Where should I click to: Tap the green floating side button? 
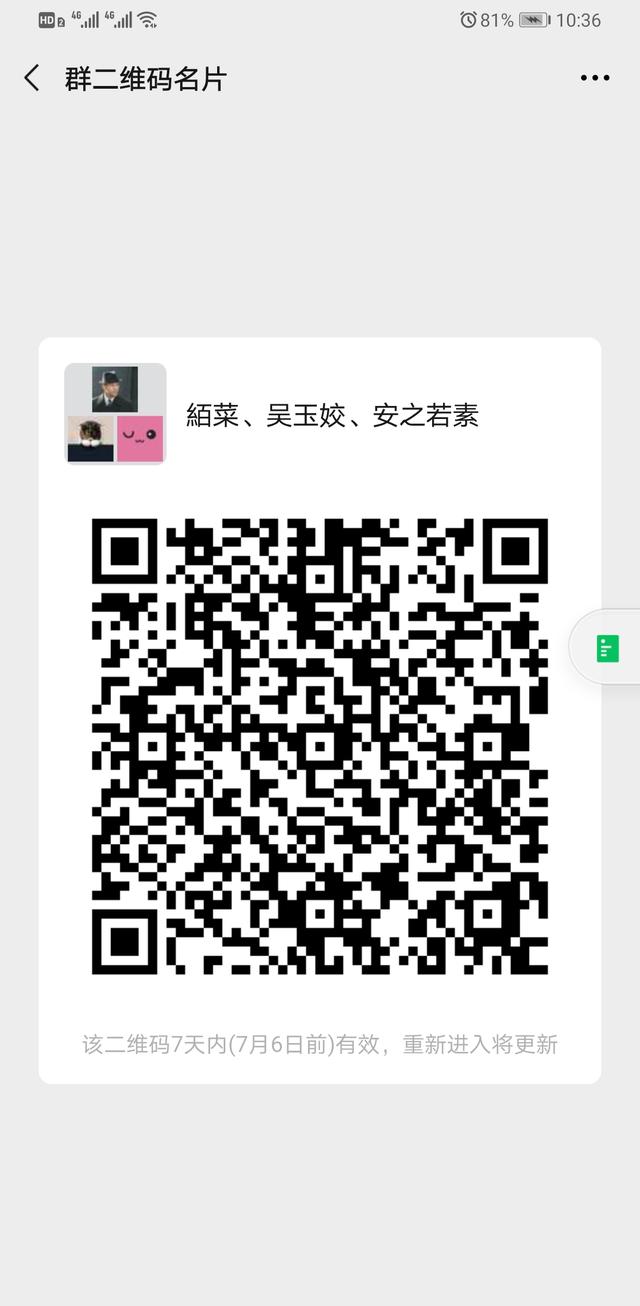pos(607,648)
